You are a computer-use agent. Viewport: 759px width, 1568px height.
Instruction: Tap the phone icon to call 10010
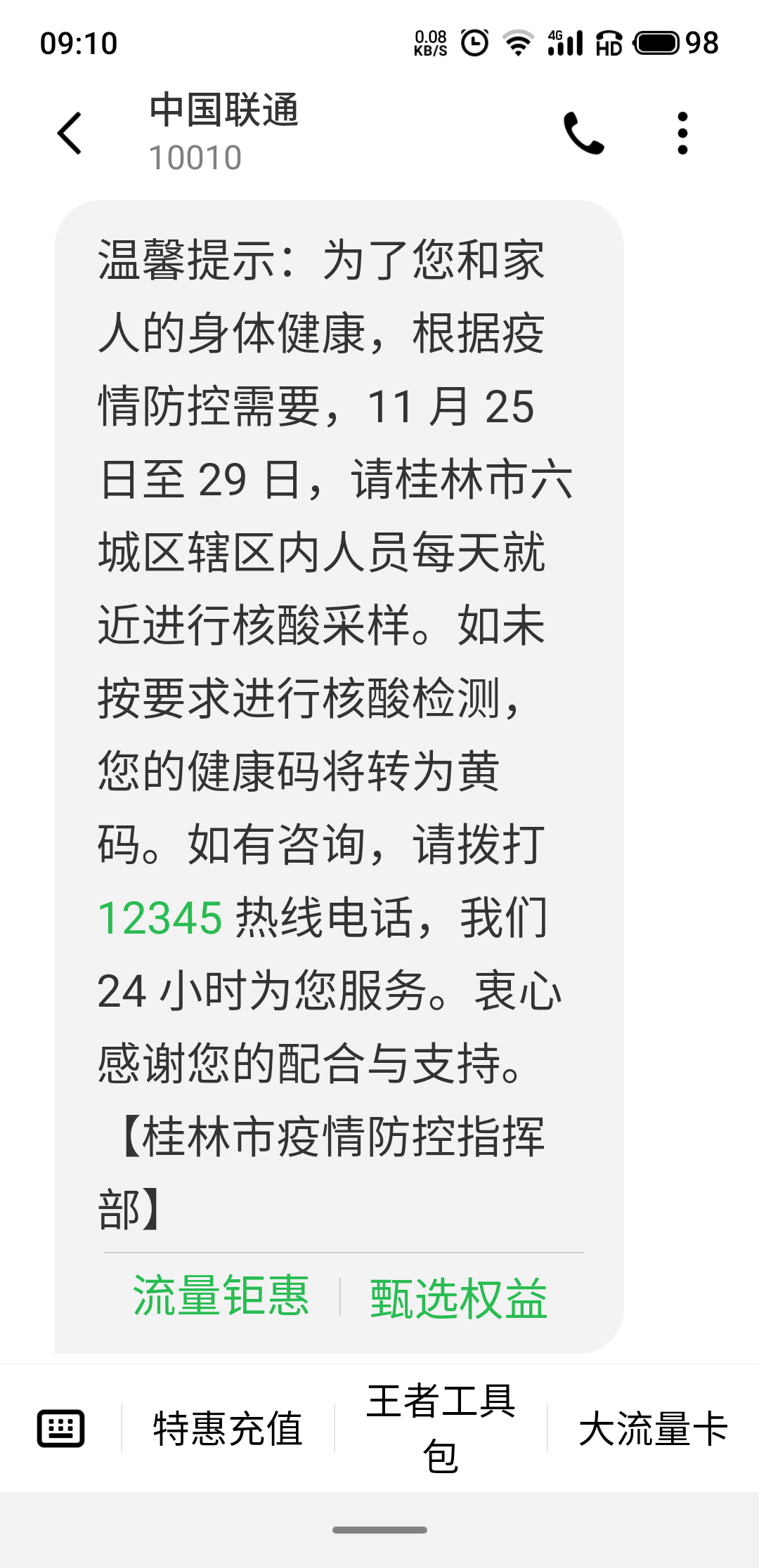(x=587, y=133)
